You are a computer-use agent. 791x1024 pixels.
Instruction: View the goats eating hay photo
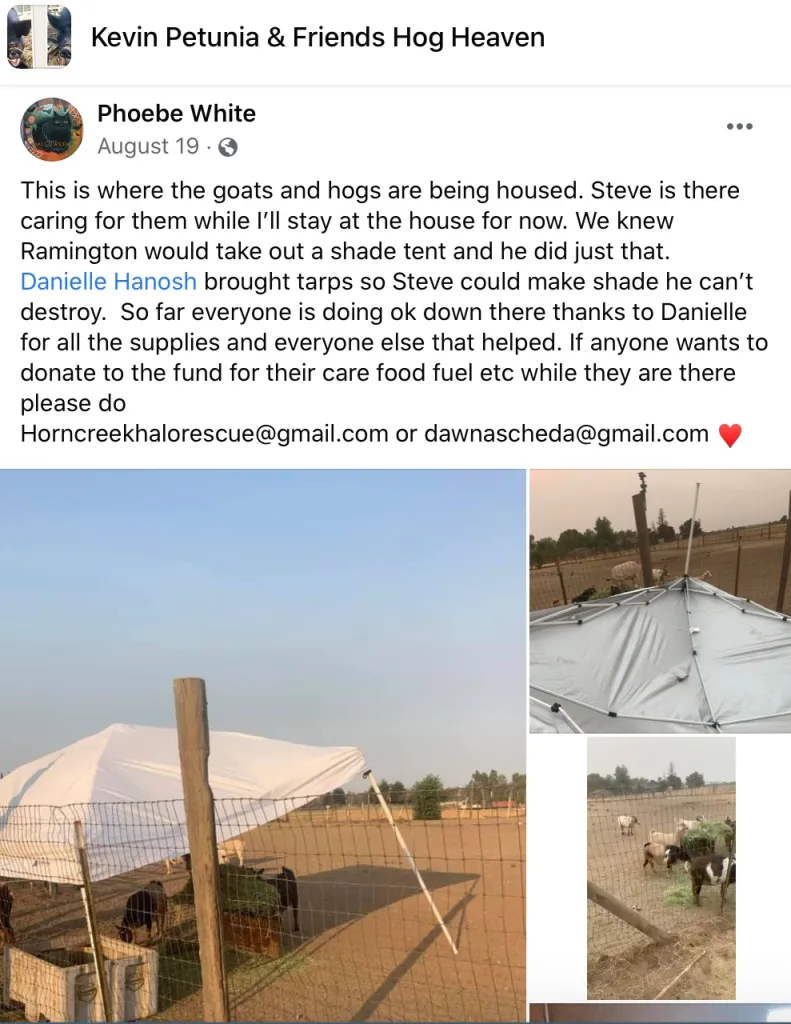(x=661, y=867)
